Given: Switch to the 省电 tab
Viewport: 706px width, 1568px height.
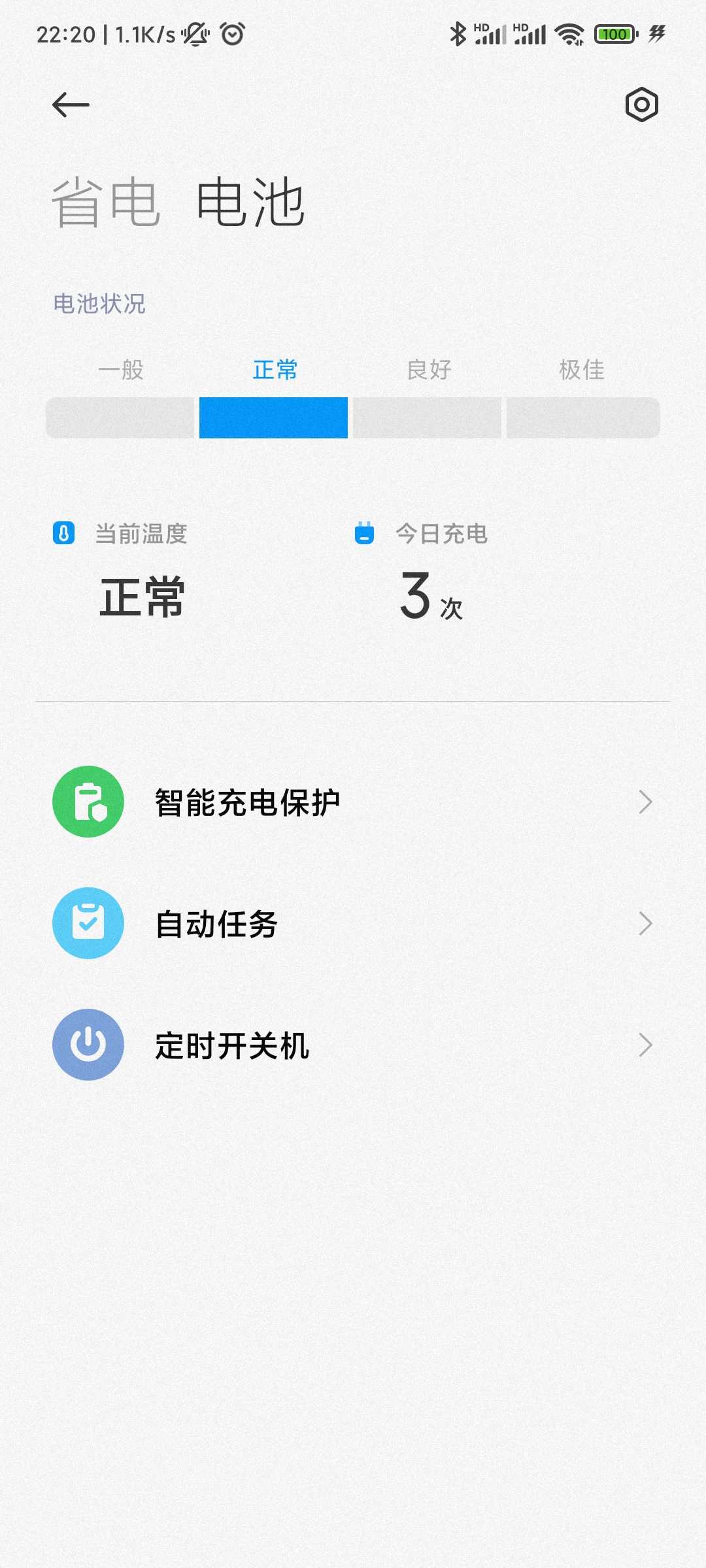Looking at the screenshot, I should click(106, 203).
